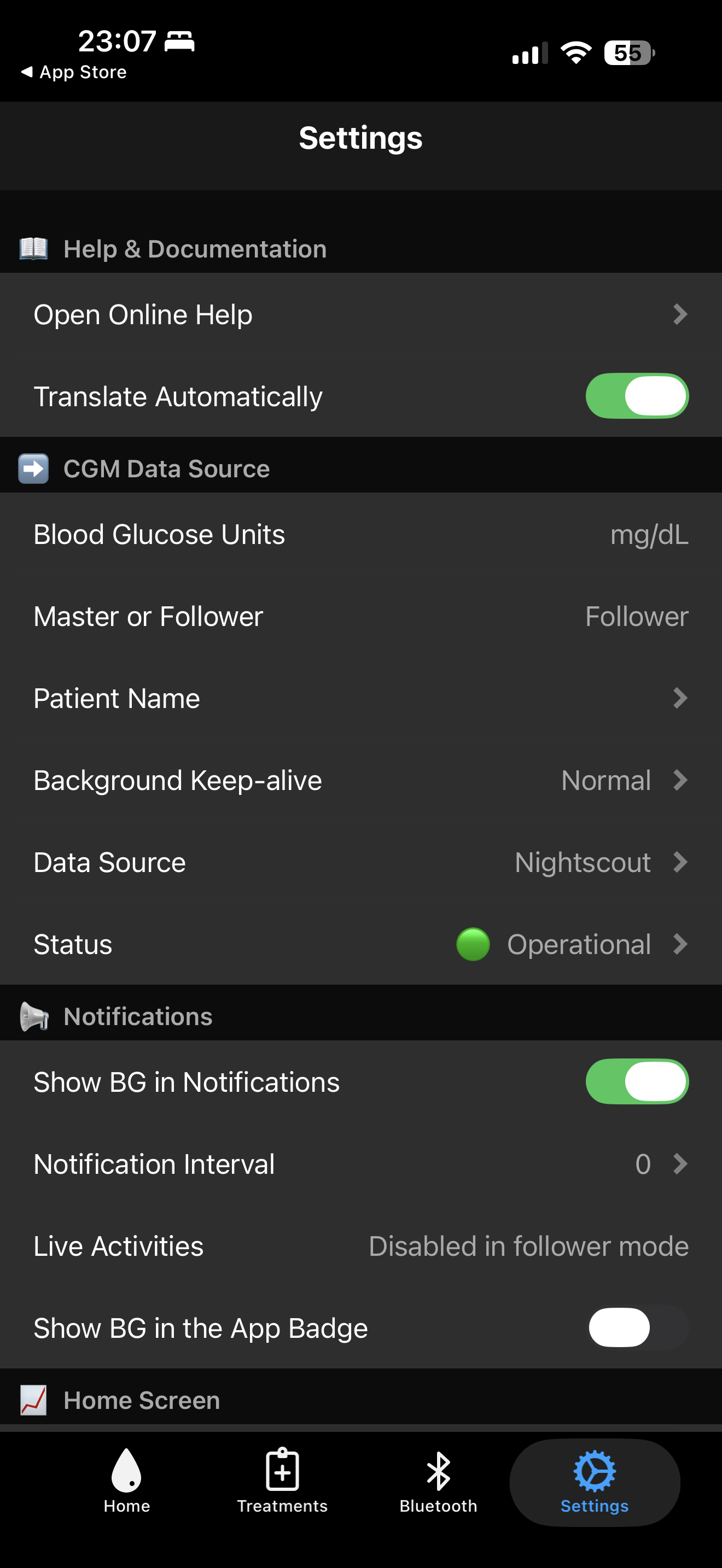Go back to the App Store
The image size is (722, 1568).
(x=74, y=72)
